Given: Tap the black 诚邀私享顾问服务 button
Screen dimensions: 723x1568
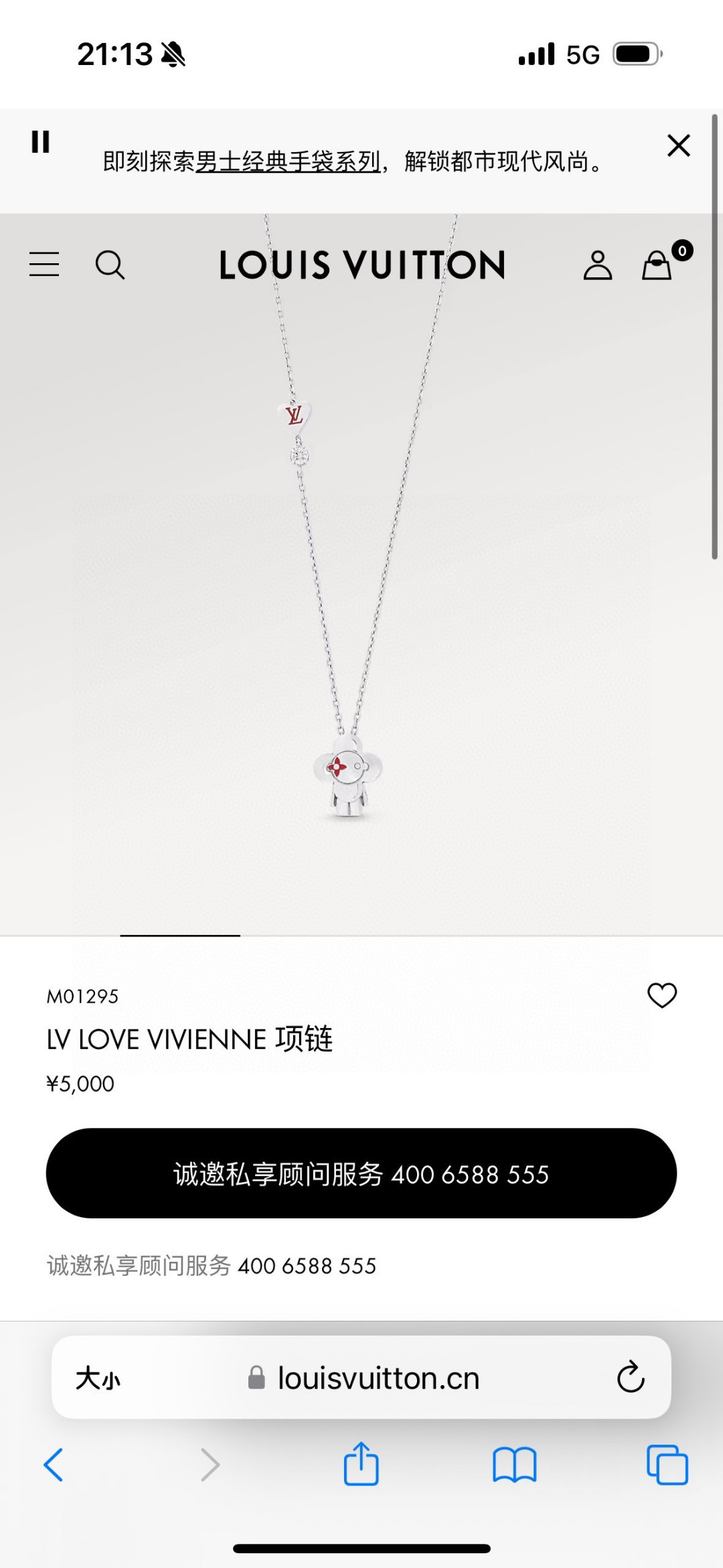Looking at the screenshot, I should click(361, 1173).
